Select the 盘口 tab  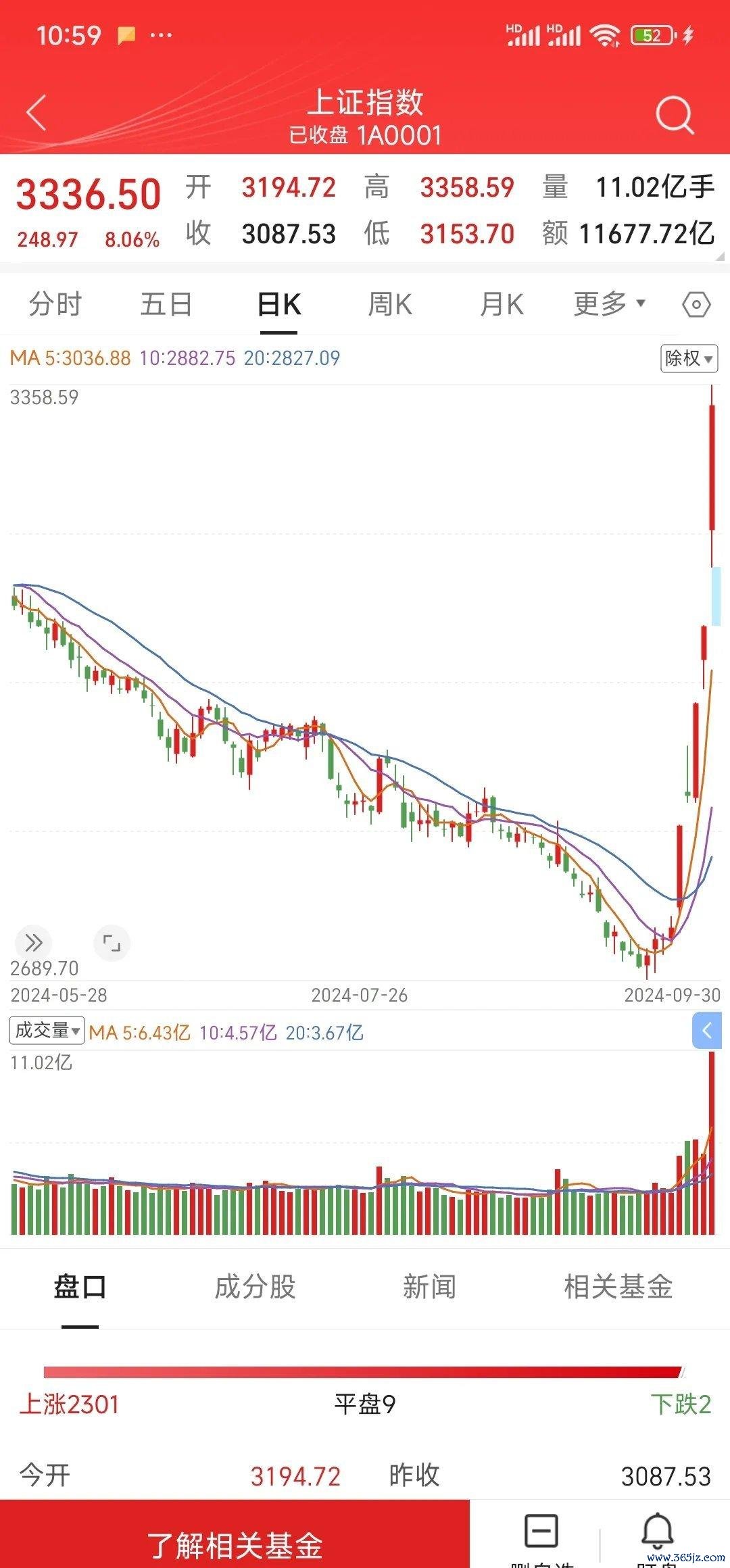pyautogui.click(x=80, y=1287)
